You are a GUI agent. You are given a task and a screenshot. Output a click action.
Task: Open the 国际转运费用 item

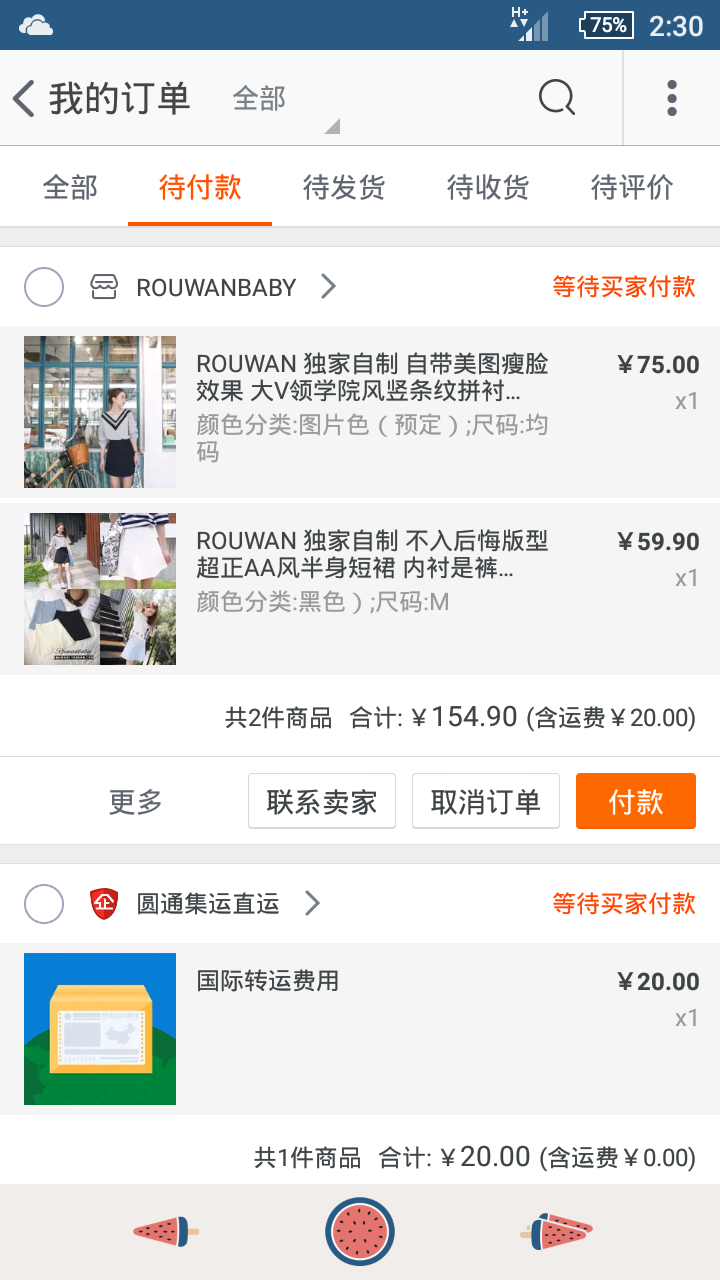click(x=360, y=1029)
